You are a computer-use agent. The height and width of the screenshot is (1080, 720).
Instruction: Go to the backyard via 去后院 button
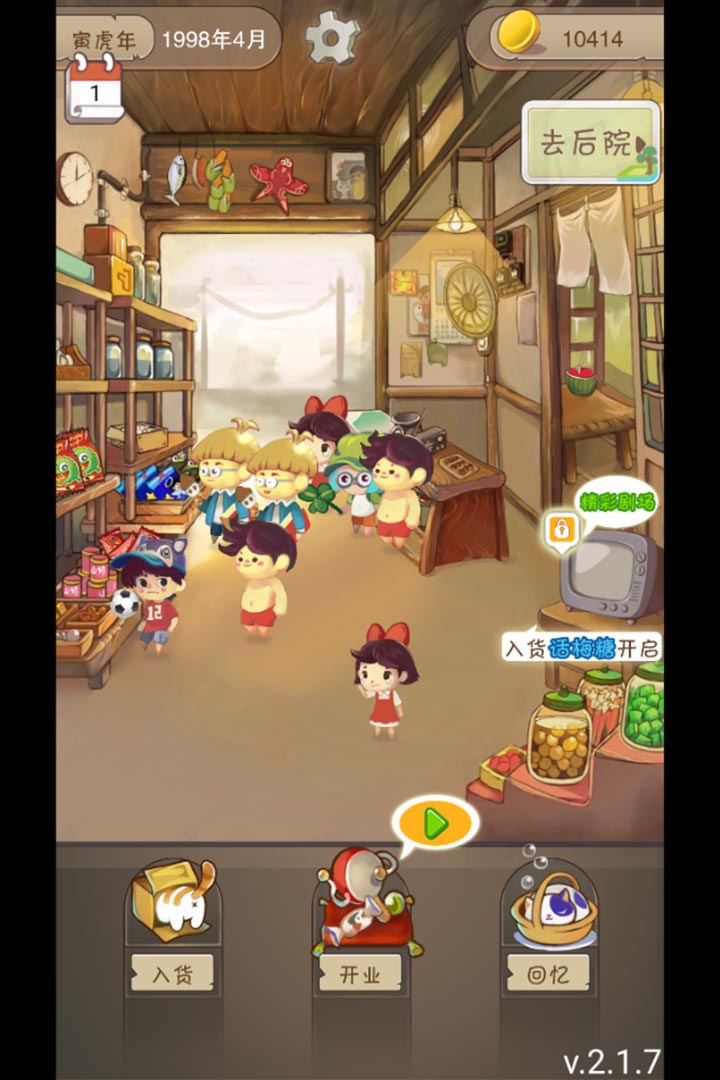(x=590, y=143)
